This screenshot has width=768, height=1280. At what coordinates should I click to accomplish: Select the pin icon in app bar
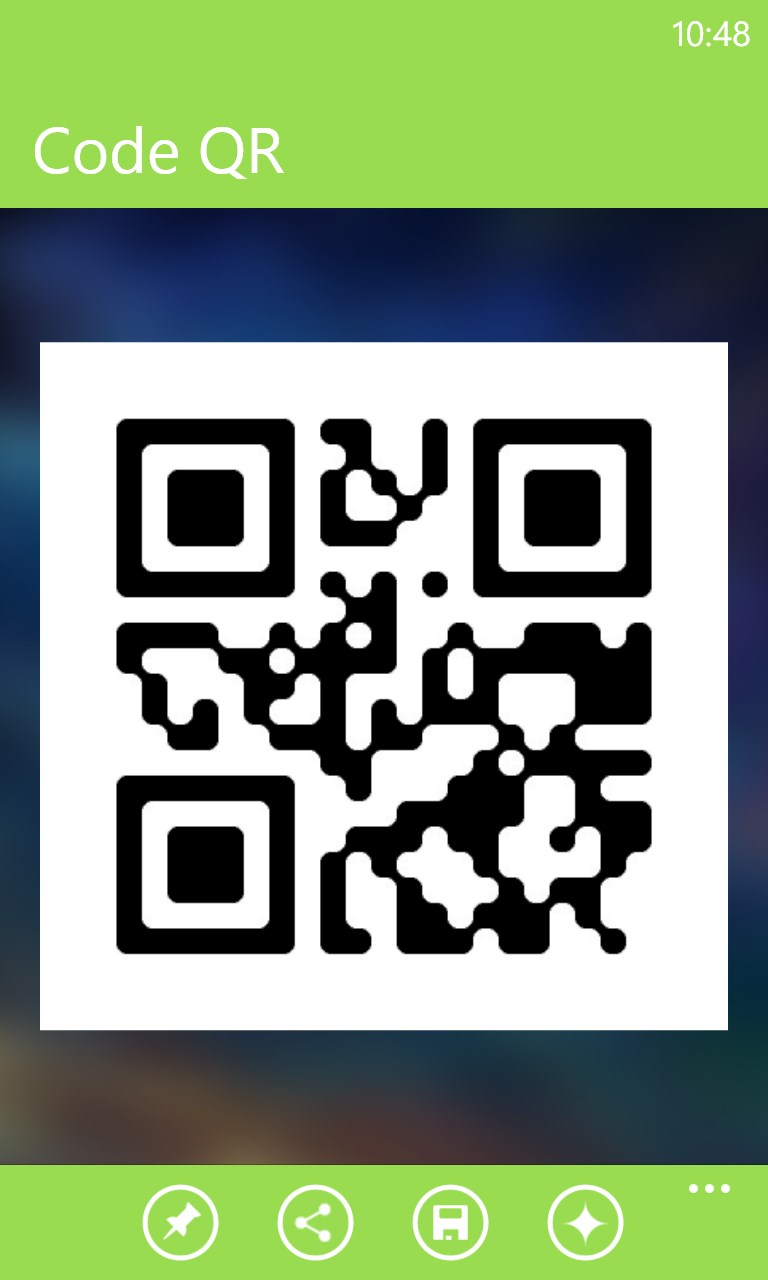180,1222
